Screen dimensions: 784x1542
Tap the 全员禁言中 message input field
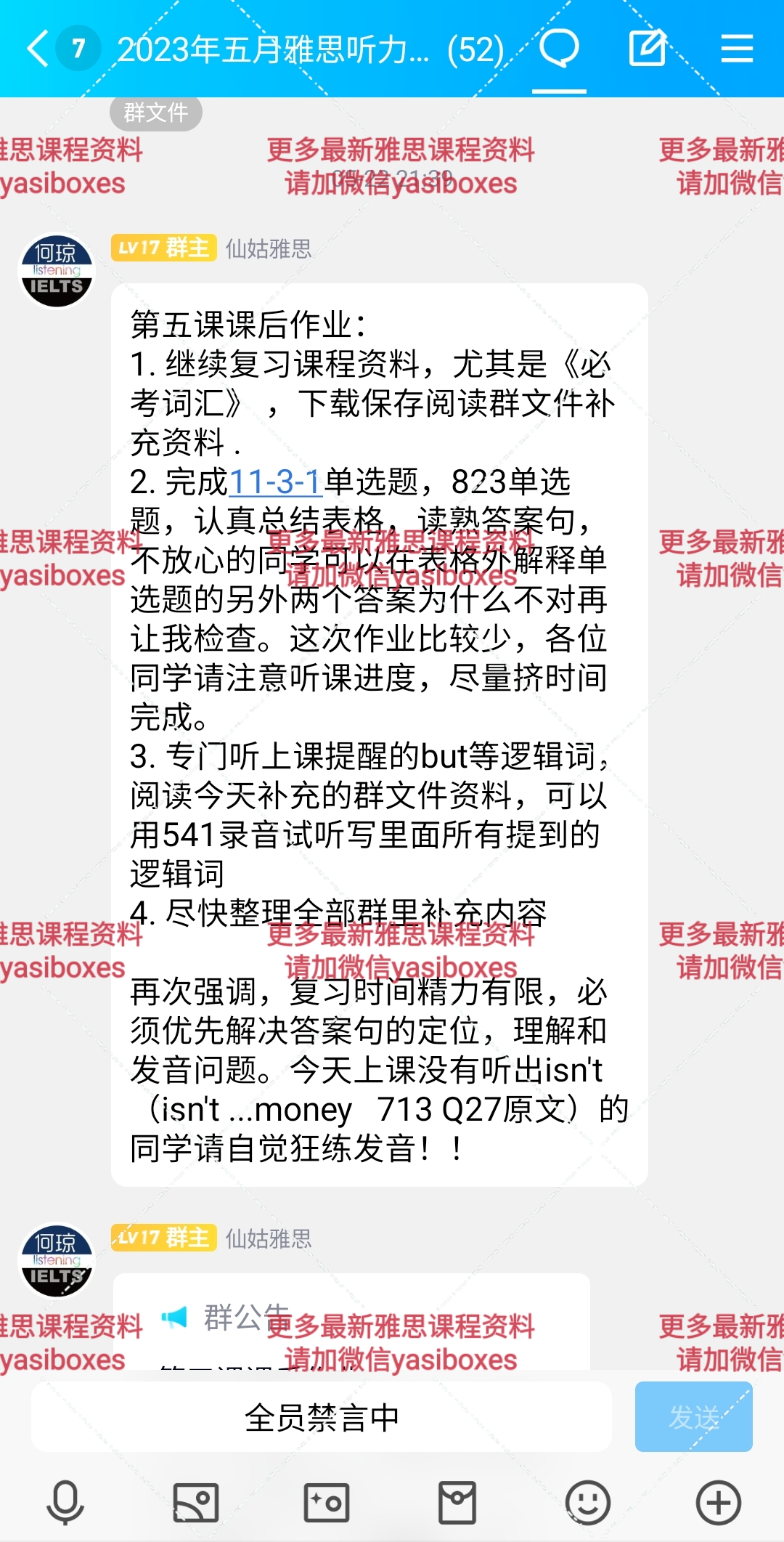pos(322,1417)
